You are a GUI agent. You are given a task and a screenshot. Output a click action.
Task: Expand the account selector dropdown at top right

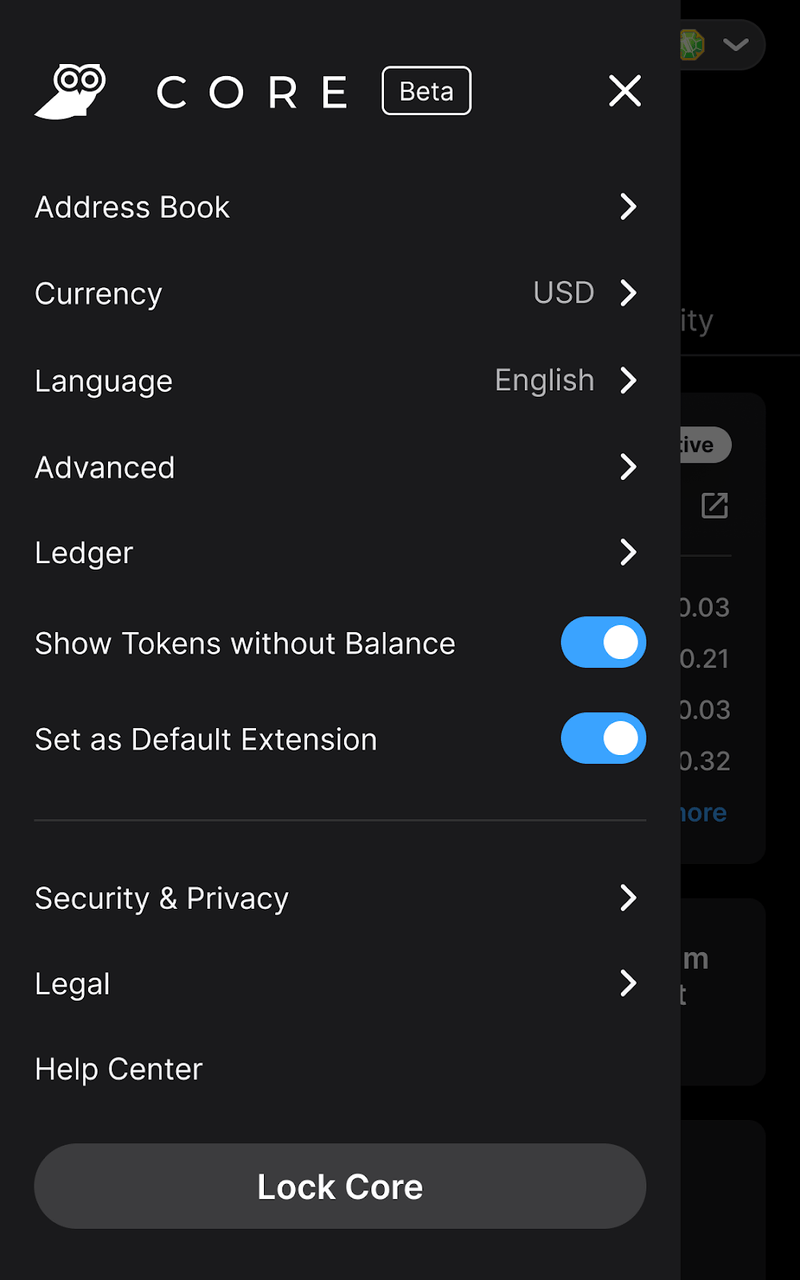coord(737,45)
